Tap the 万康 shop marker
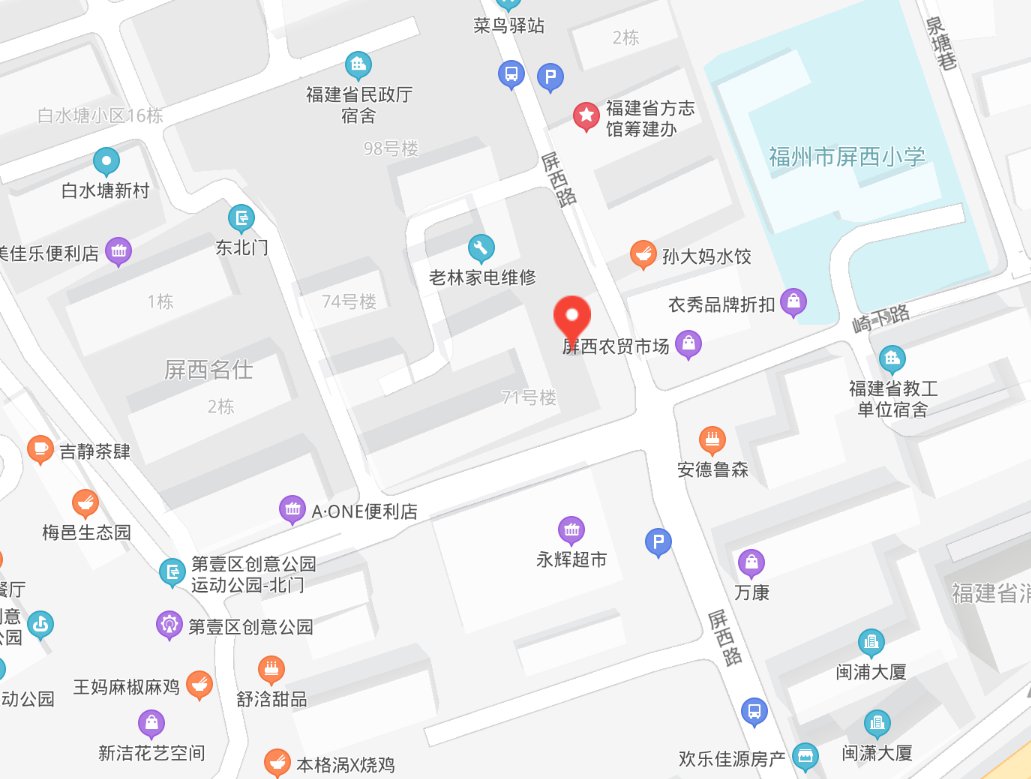Image resolution: width=1031 pixels, height=779 pixels. coord(751,563)
